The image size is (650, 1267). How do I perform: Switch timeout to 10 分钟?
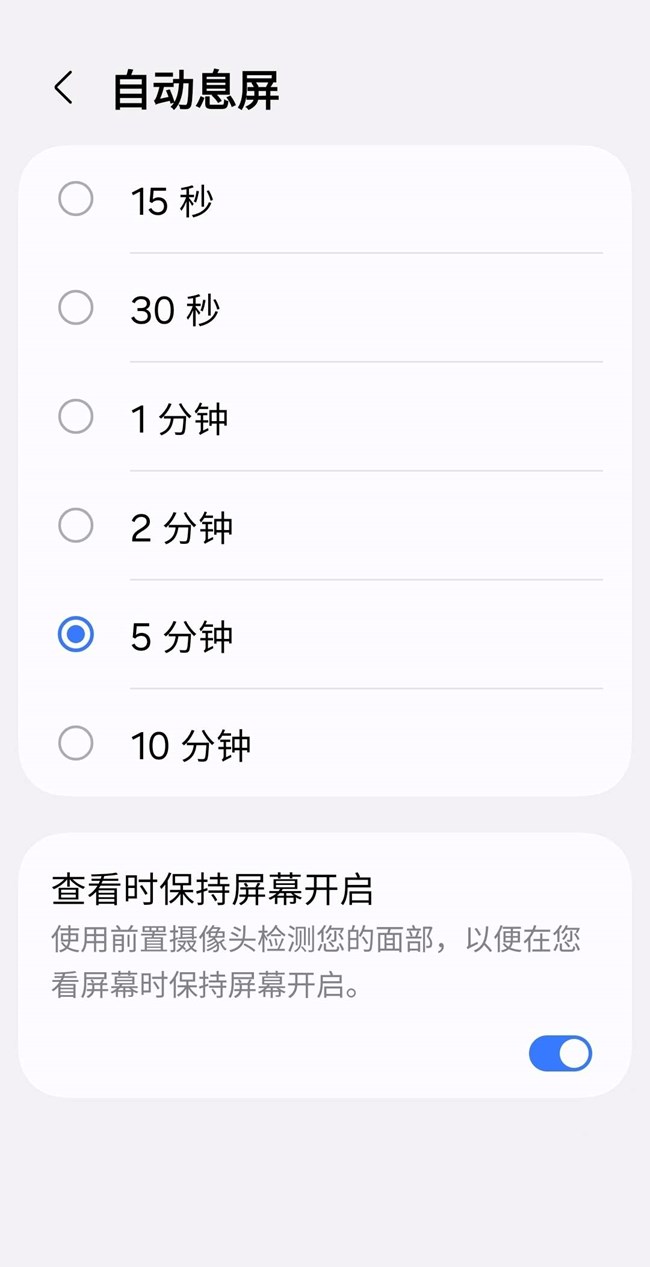76,744
